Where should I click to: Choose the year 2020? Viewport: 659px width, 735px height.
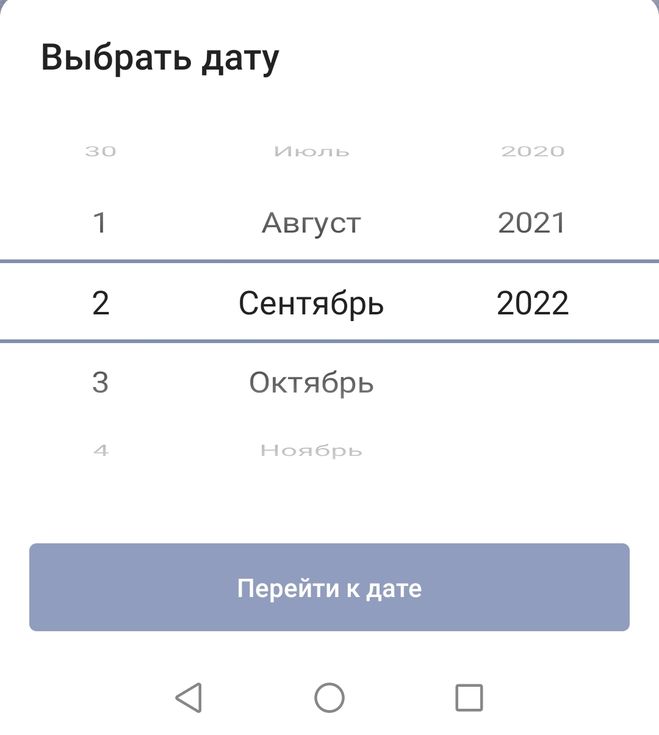pos(532,152)
